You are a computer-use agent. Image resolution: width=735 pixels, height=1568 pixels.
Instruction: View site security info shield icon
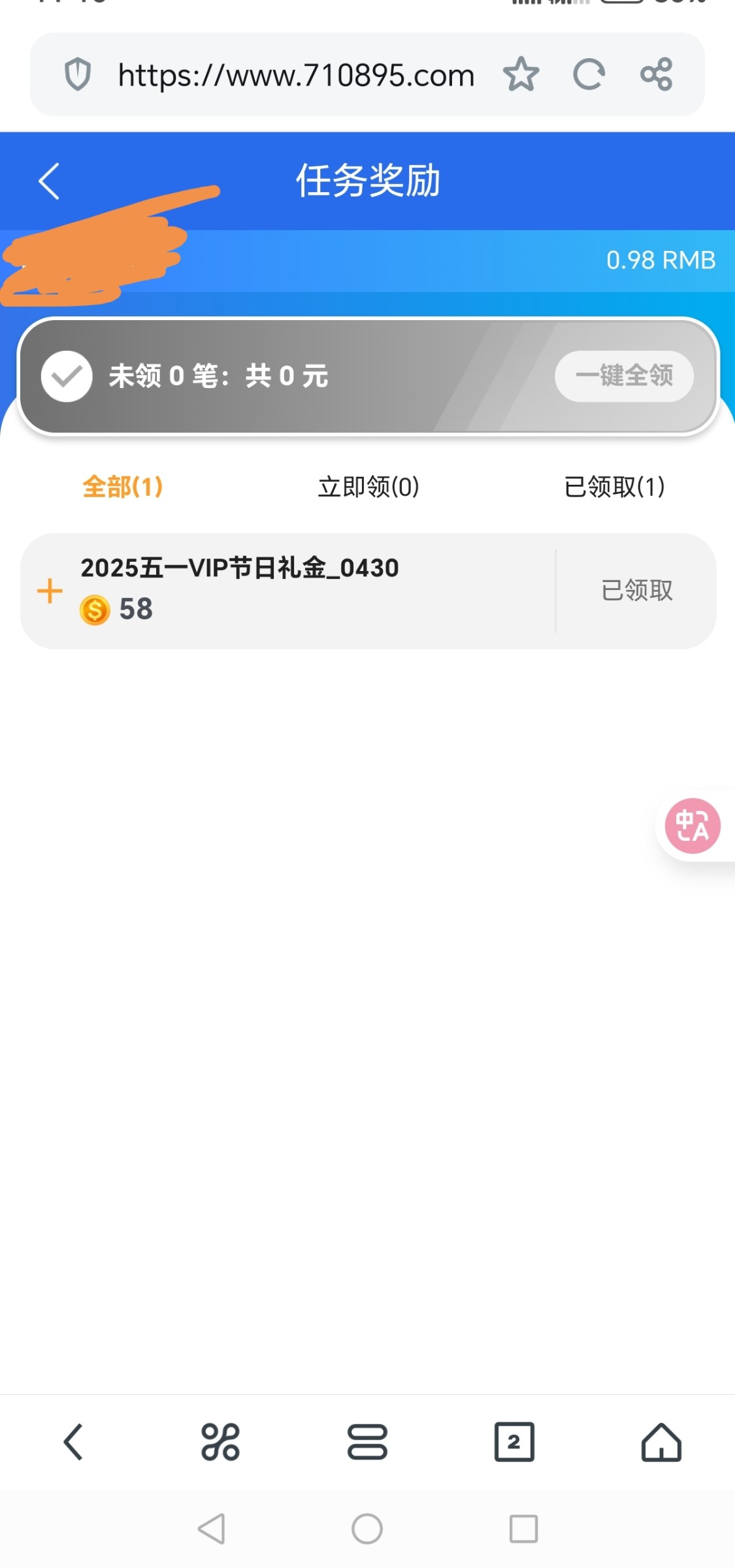tap(78, 74)
